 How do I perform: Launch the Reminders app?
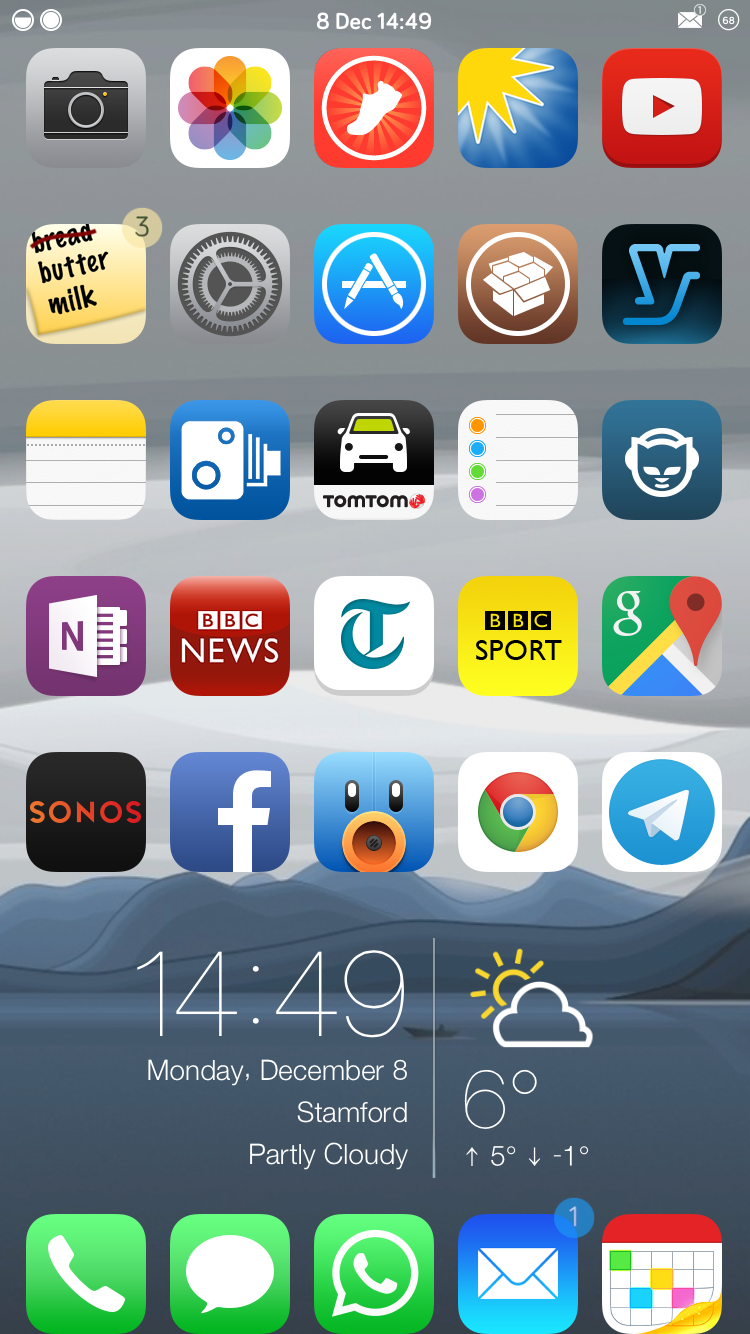(518, 460)
